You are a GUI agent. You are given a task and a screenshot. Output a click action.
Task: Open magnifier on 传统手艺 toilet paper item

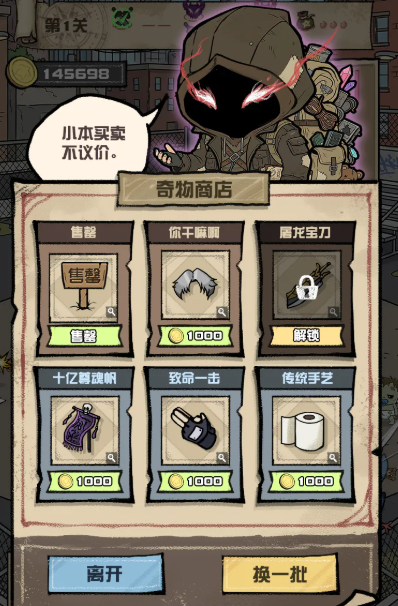tap(333, 458)
